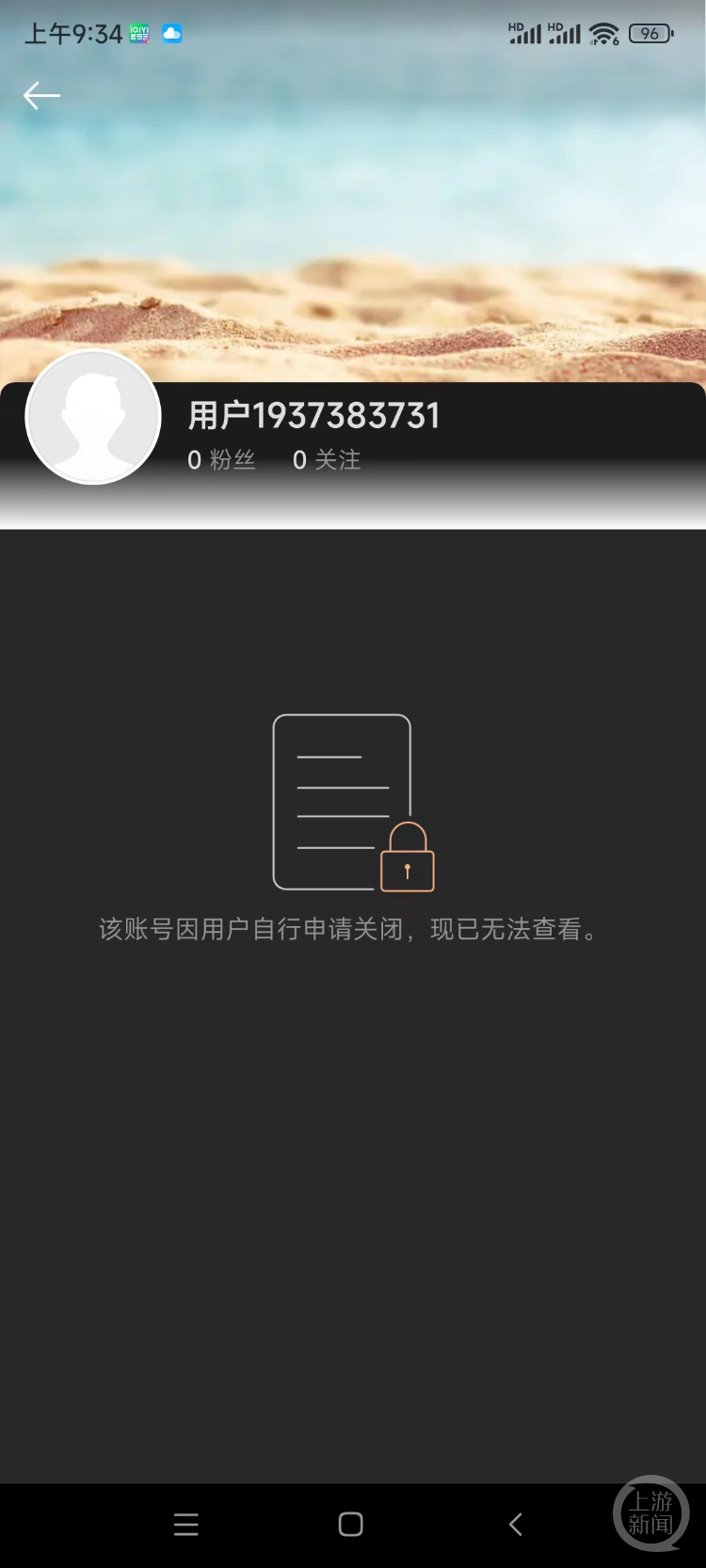The height and width of the screenshot is (1568, 706).
Task: Open recent apps from navigation bar
Action: [x=186, y=1524]
